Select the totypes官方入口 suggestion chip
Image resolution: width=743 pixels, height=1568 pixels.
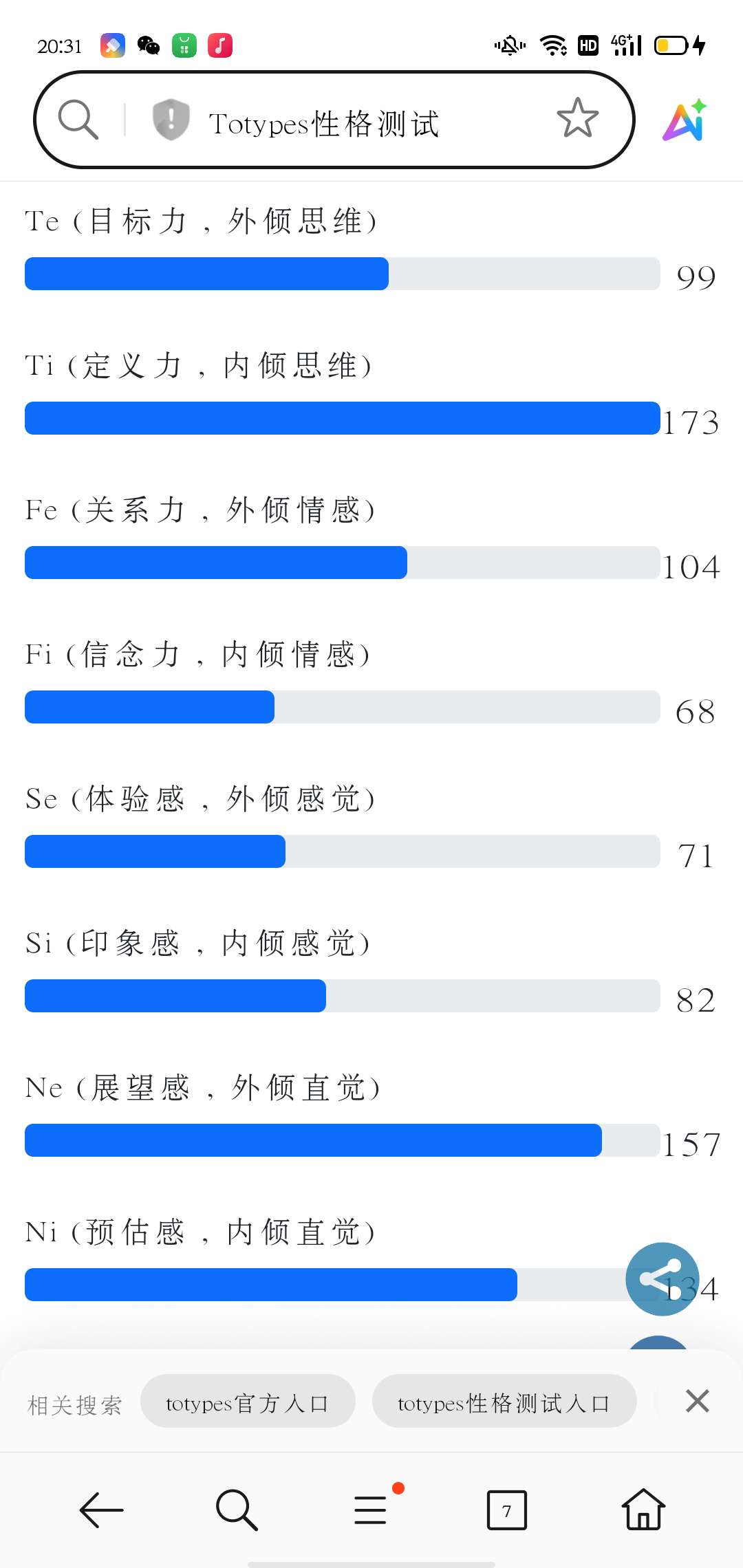point(248,1401)
